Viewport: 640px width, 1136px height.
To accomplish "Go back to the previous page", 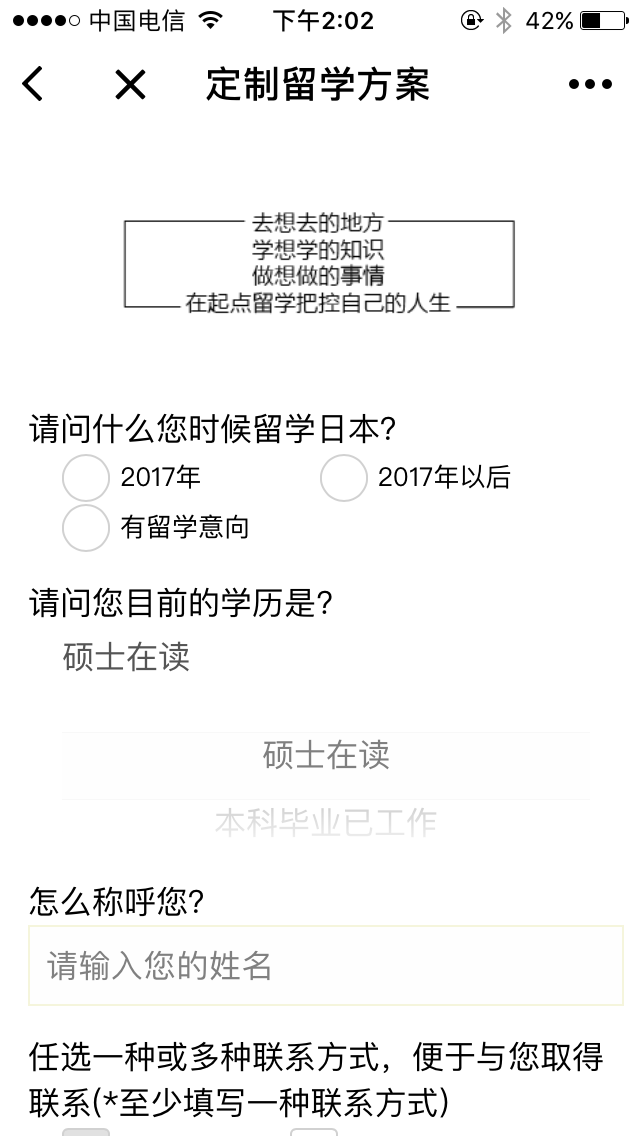I will point(33,85).
